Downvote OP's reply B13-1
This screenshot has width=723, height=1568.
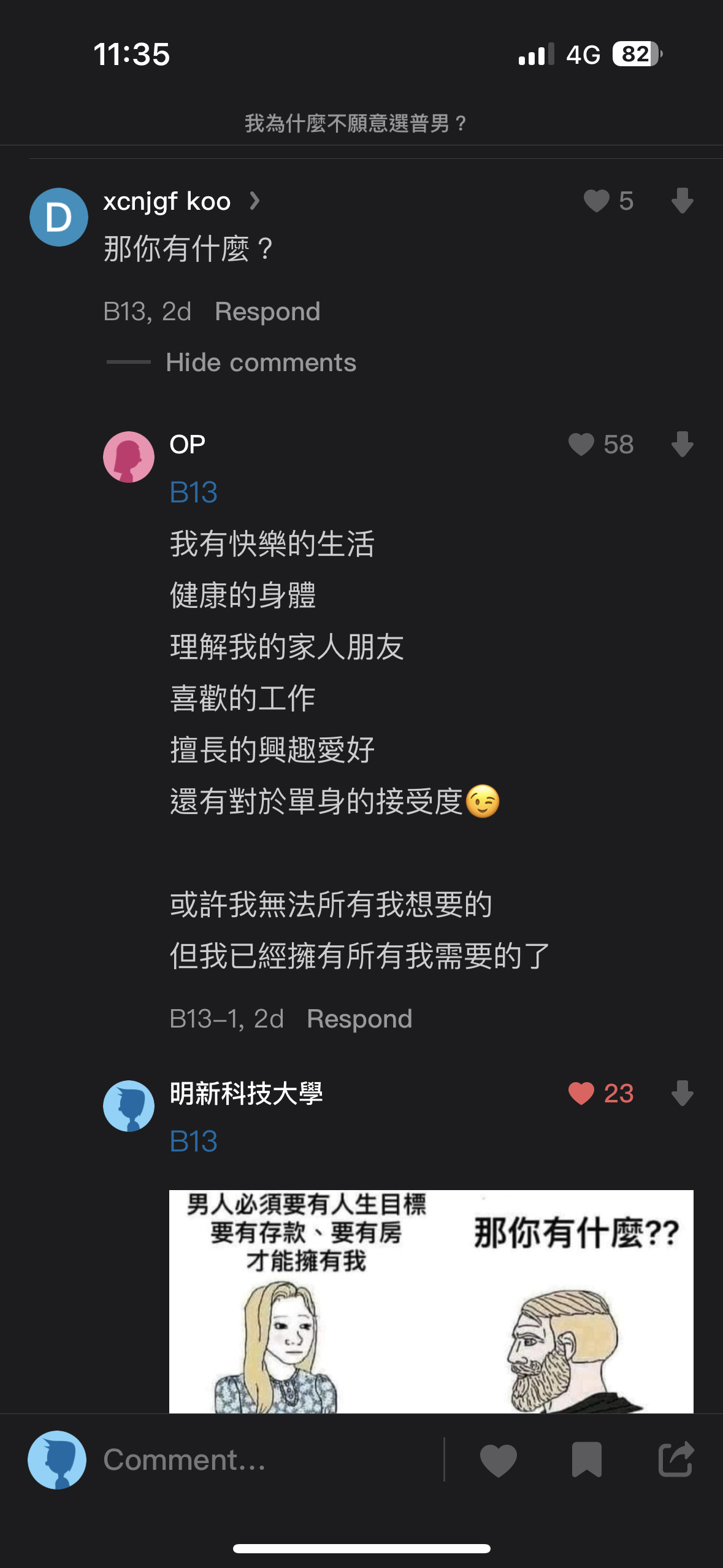pyautogui.click(x=682, y=445)
